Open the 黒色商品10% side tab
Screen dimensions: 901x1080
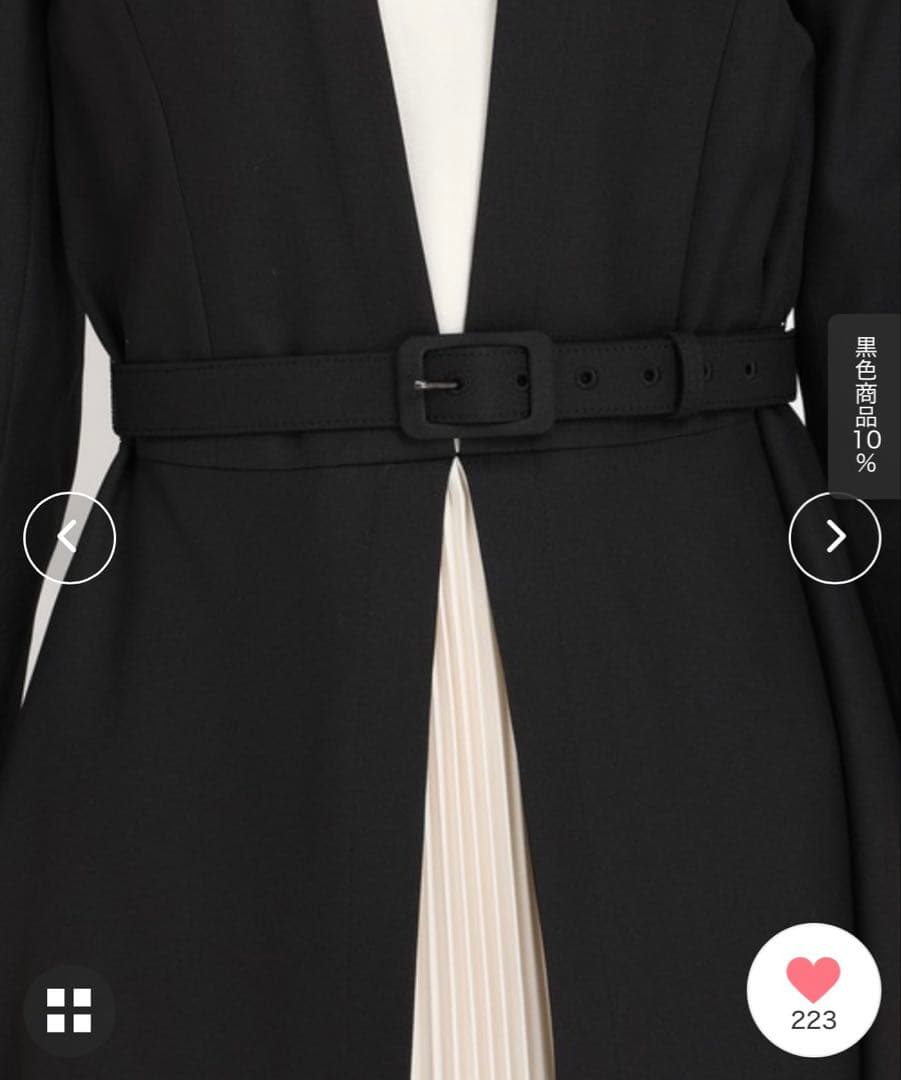click(x=865, y=405)
